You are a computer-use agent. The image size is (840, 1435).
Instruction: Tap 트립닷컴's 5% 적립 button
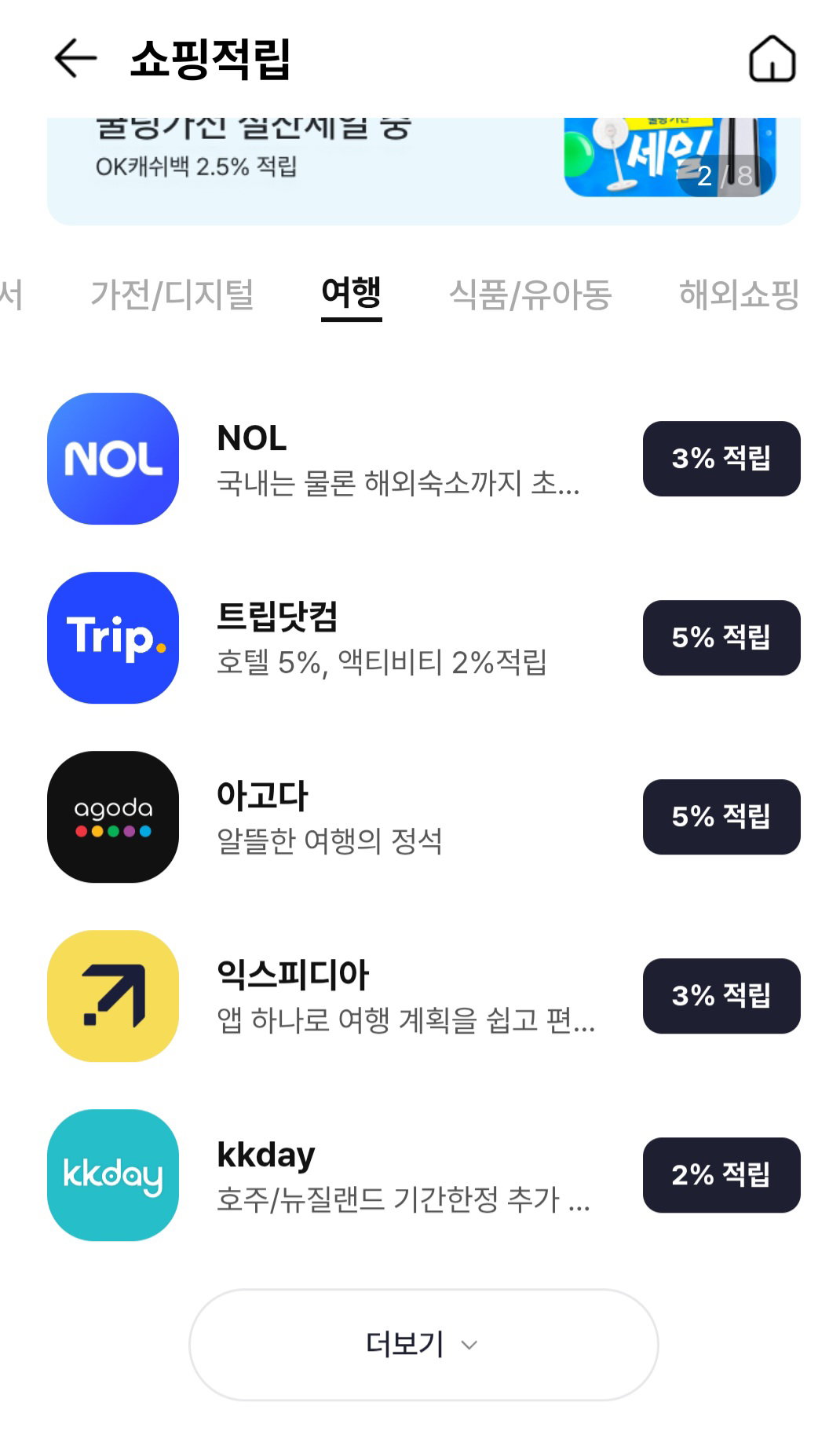(721, 638)
